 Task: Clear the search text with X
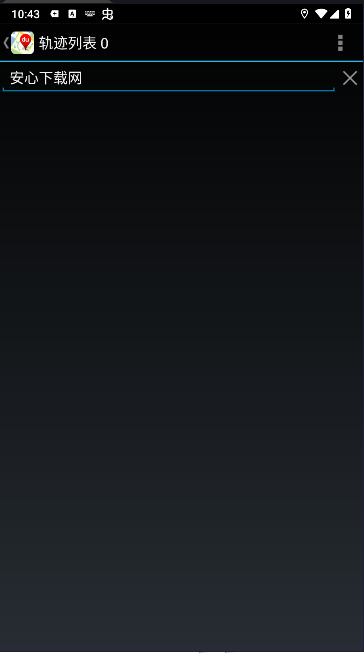pos(350,78)
